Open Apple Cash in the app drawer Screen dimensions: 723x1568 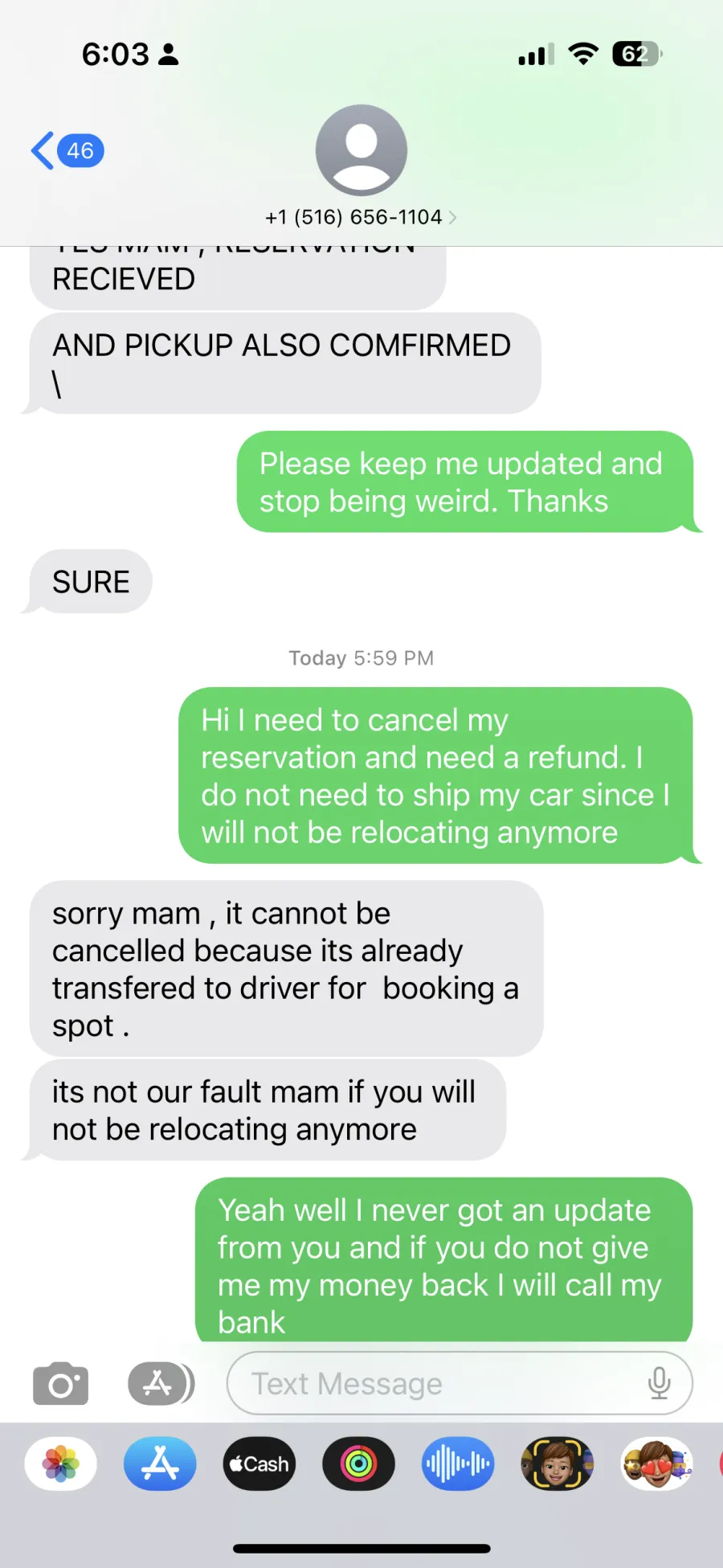tap(259, 1464)
